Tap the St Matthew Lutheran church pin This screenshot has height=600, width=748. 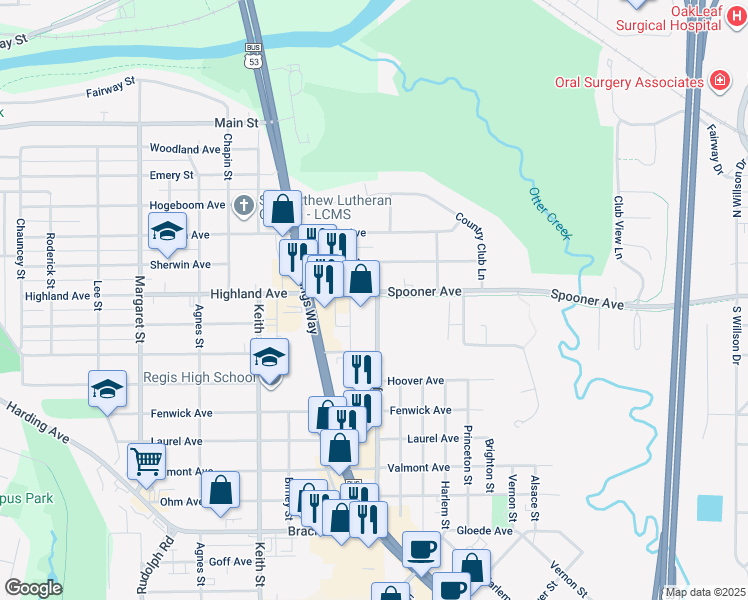coord(244,206)
